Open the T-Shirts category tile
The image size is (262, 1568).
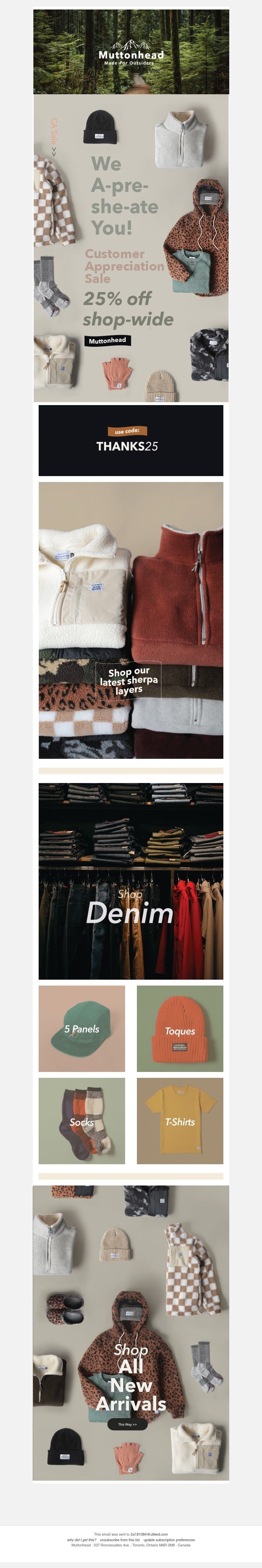(x=180, y=1121)
